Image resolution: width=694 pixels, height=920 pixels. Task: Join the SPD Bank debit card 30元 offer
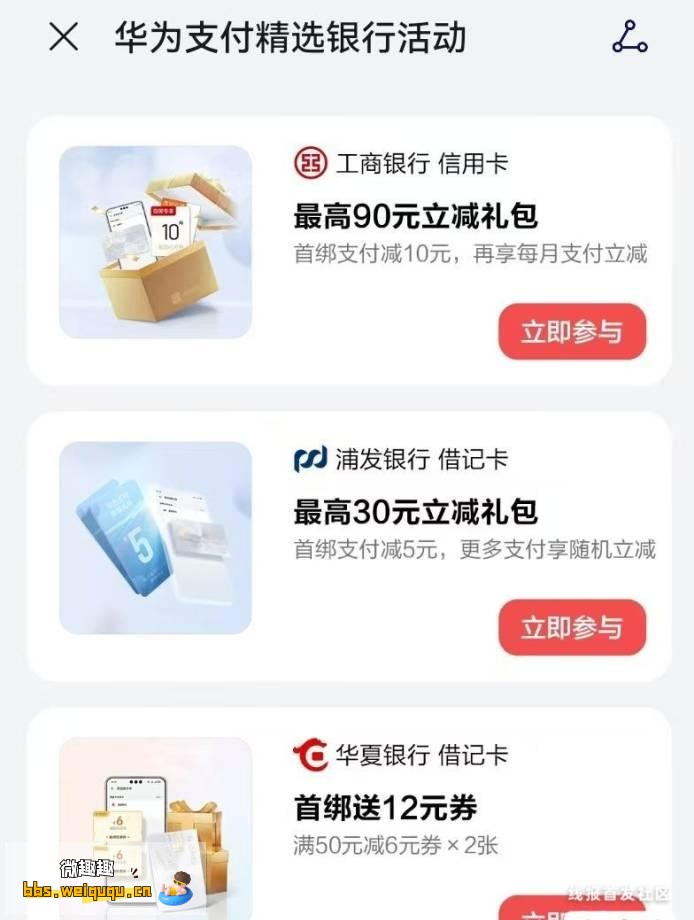(572, 628)
